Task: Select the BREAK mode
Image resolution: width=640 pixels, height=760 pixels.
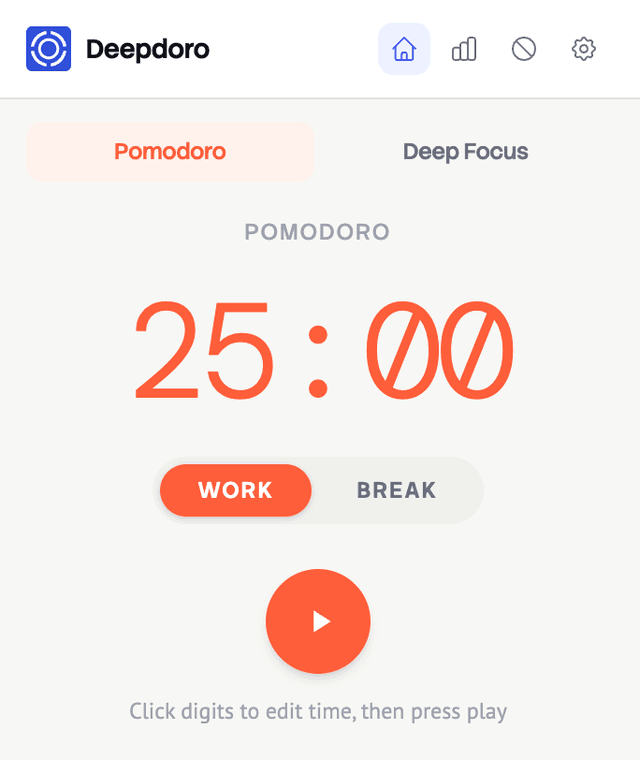Action: [x=396, y=490]
